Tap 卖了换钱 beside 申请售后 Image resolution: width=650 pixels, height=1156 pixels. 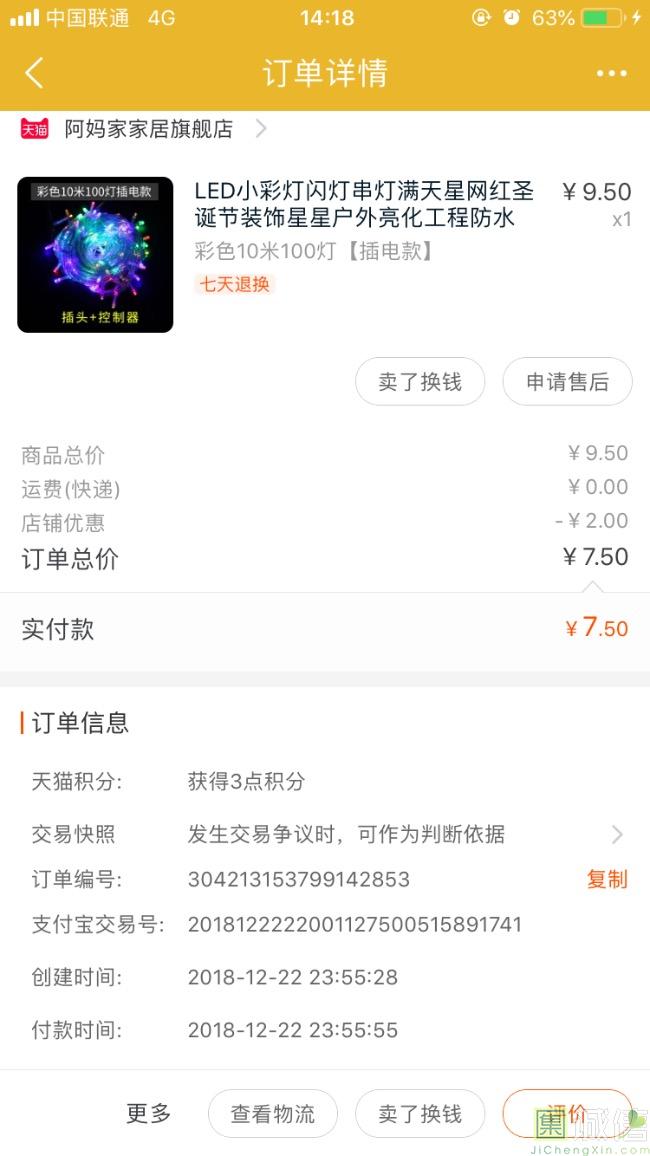[420, 382]
